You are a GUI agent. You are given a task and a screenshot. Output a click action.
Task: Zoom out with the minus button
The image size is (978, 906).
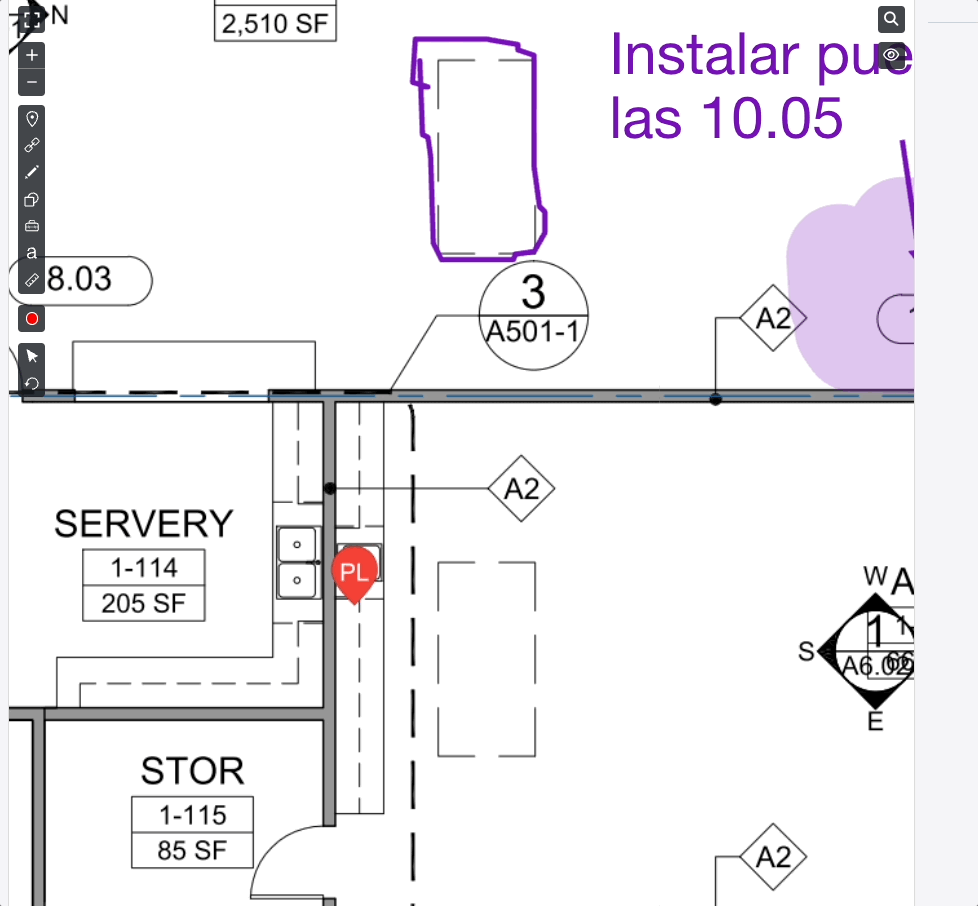(32, 82)
